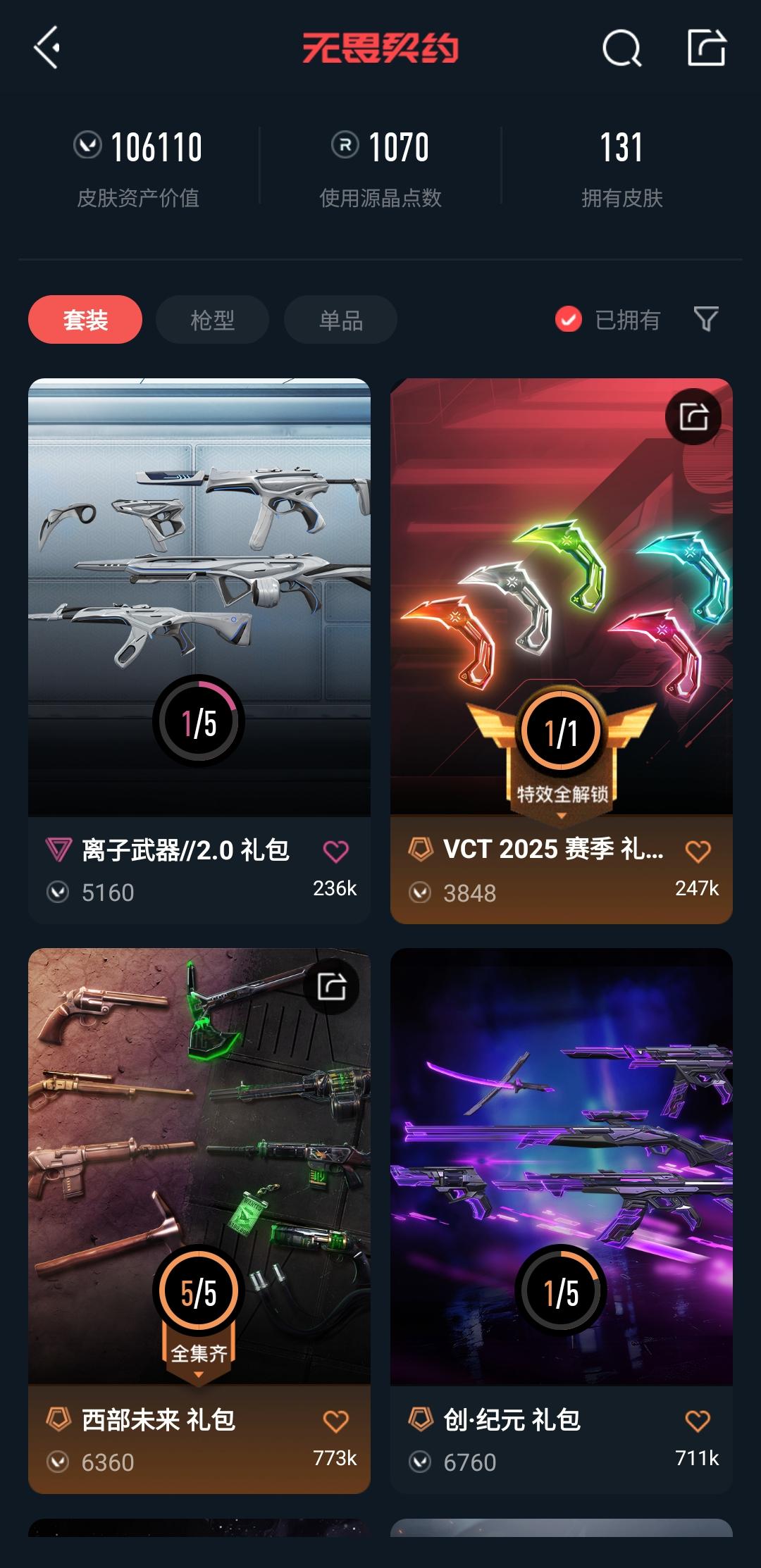Switch to the 单品 tab
761x1568 pixels.
tap(340, 320)
